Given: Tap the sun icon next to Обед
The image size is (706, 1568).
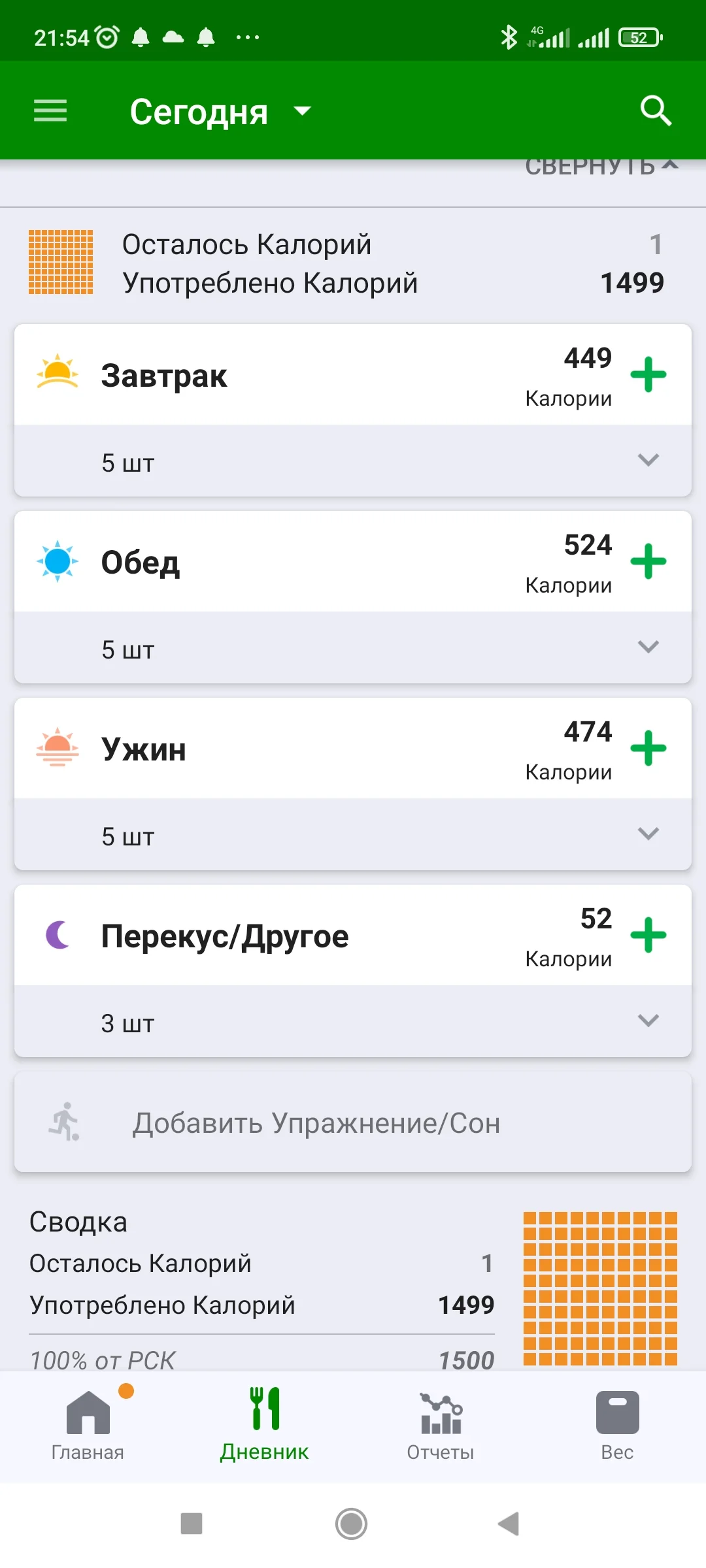Looking at the screenshot, I should tap(58, 561).
